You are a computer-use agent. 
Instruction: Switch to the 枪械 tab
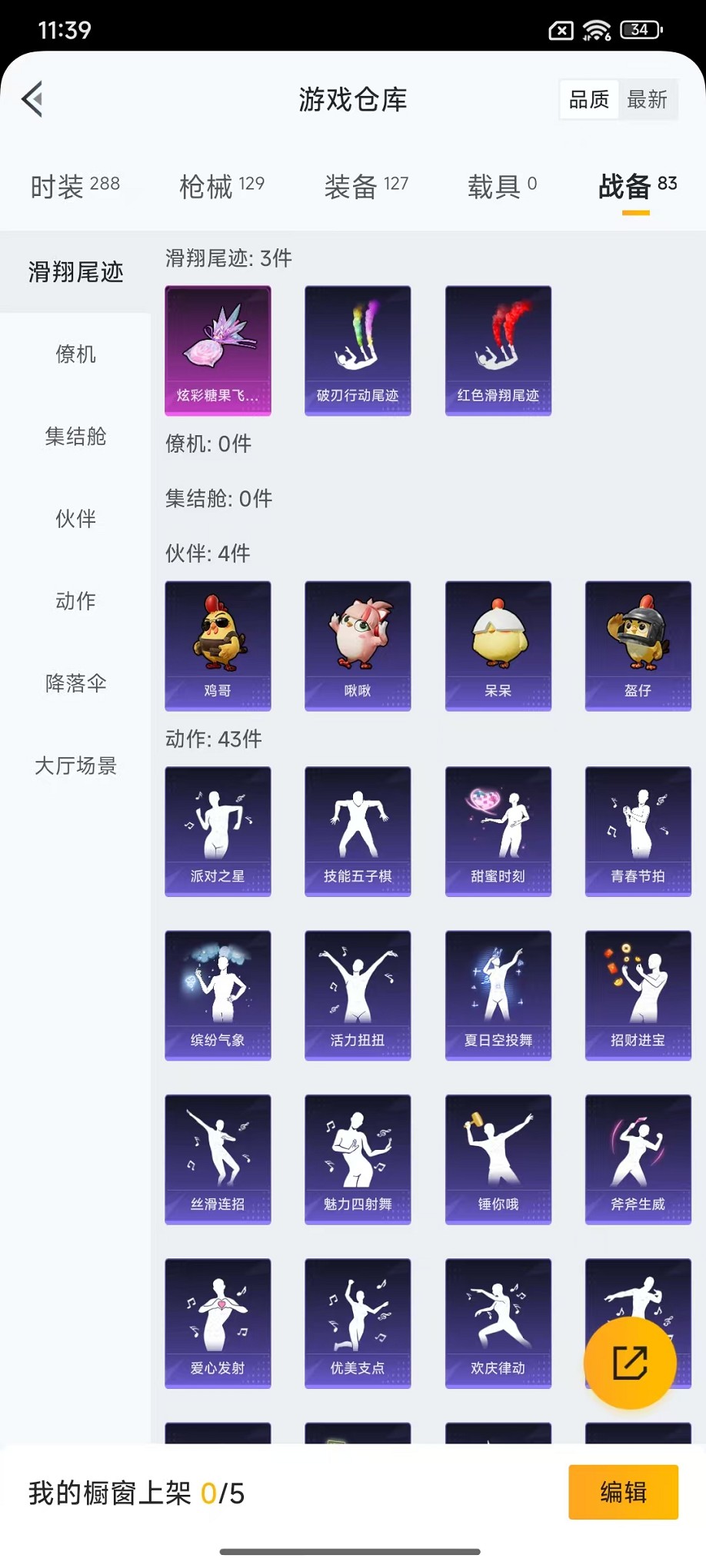pyautogui.click(x=221, y=186)
